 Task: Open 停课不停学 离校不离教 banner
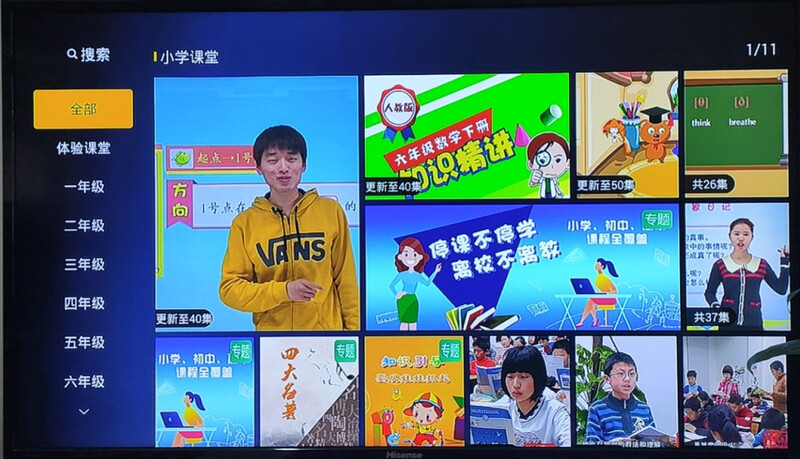click(522, 267)
